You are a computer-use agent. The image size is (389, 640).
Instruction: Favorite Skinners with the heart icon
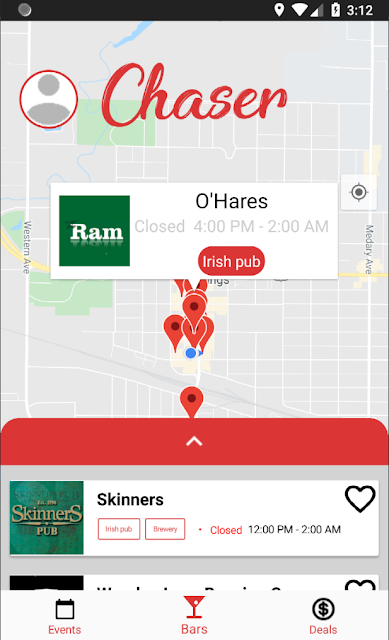pyautogui.click(x=360, y=499)
